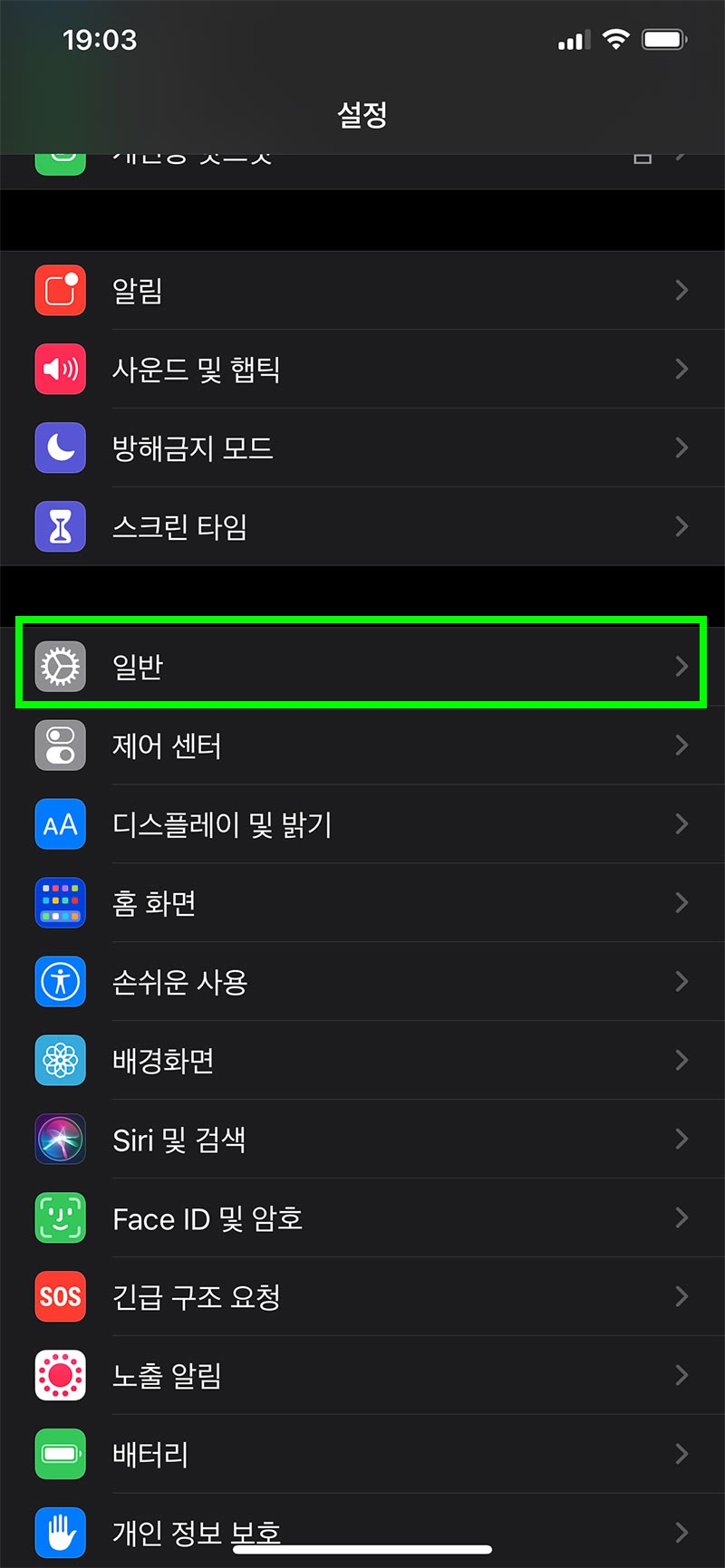Viewport: 725px width, 1568px height.
Task: Select the Siri 및 검색 icon
Action: 60,1139
